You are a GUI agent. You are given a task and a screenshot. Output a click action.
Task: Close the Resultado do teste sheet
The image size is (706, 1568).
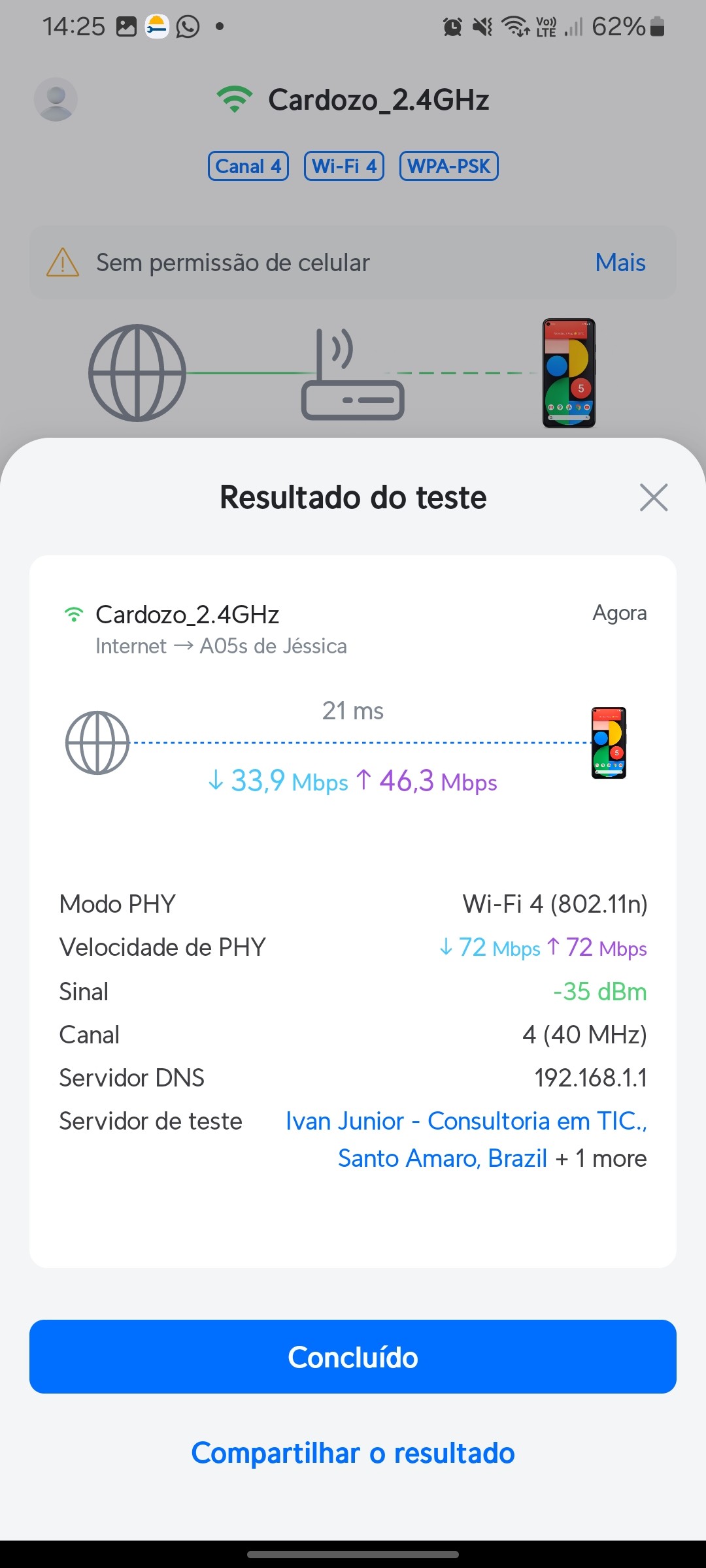[x=653, y=498]
